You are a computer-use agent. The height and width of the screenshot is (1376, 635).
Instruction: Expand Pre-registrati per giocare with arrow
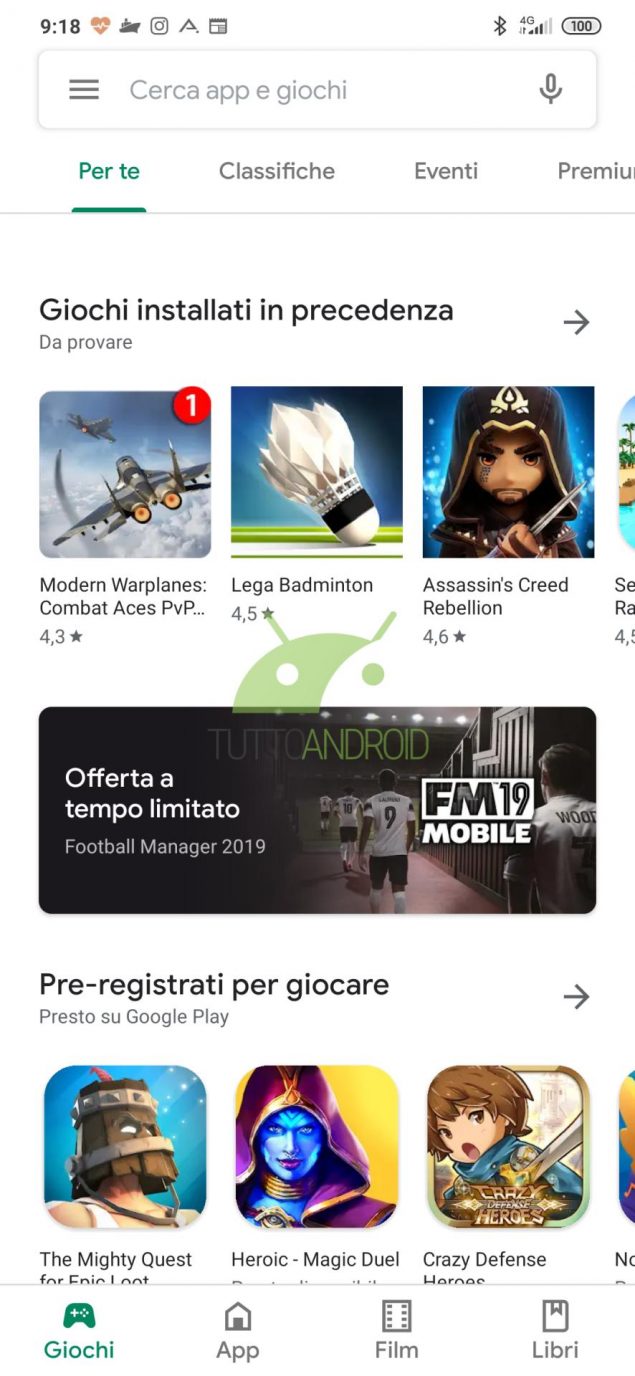[x=576, y=996]
